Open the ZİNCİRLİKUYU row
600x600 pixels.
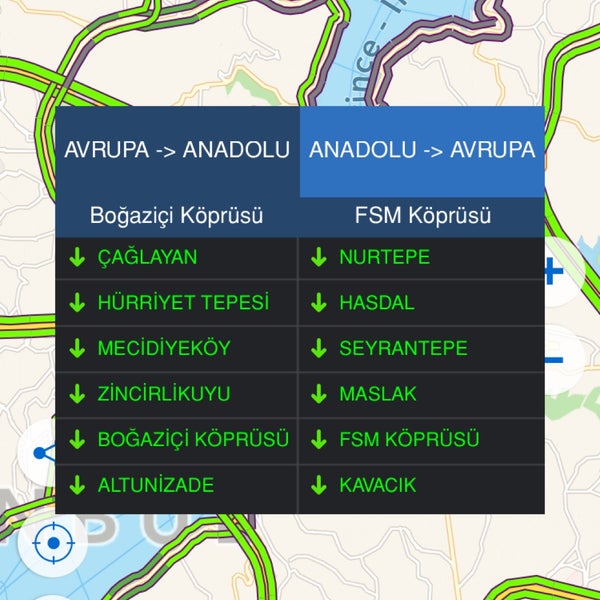176,394
